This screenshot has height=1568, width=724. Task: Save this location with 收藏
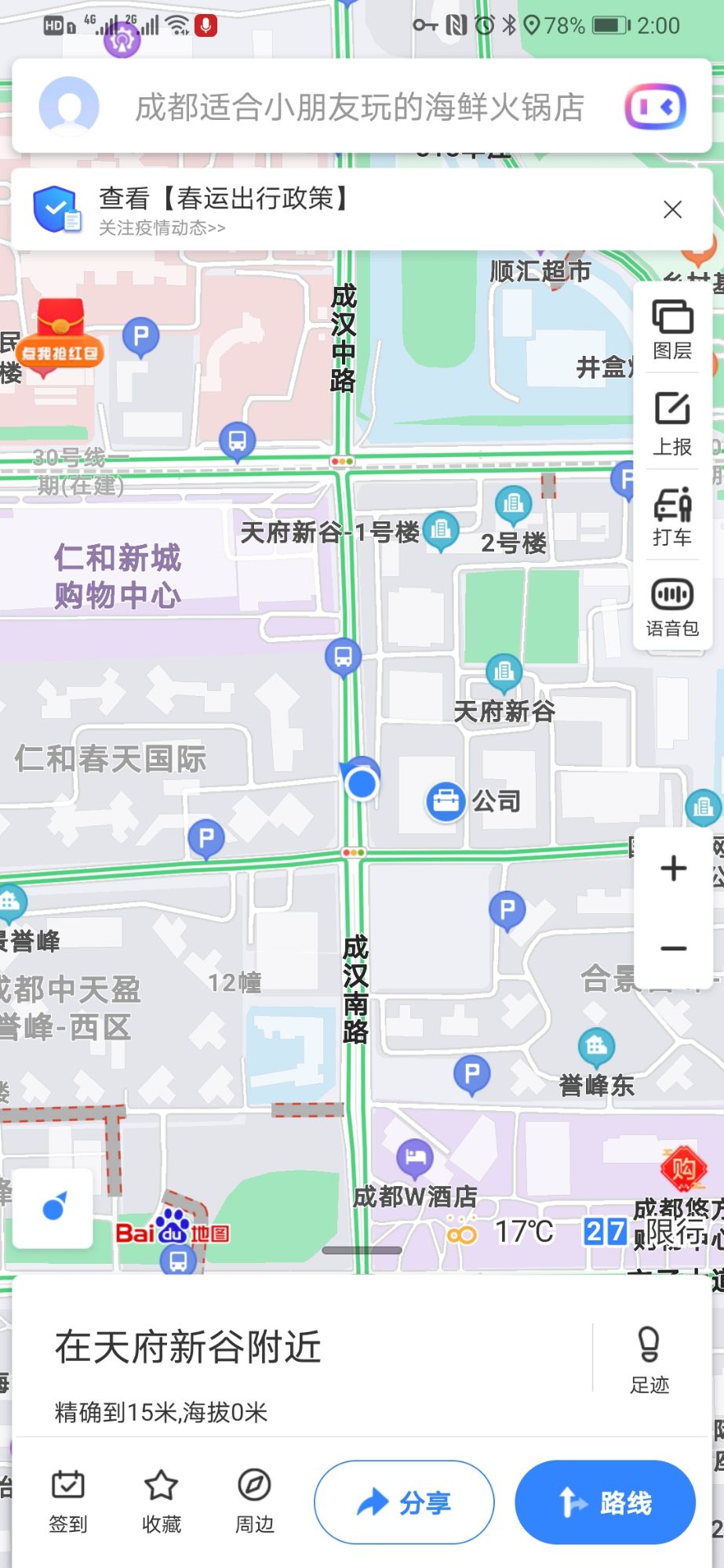pos(162,1500)
